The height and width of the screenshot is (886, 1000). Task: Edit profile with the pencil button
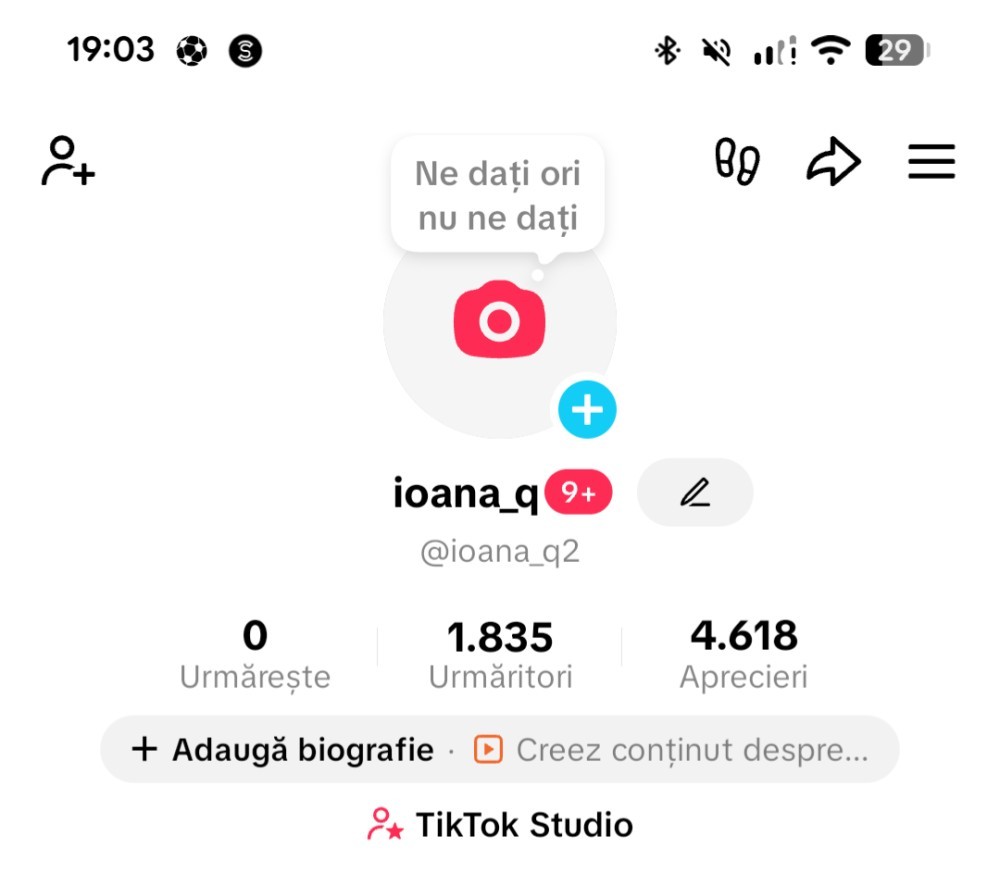point(695,492)
